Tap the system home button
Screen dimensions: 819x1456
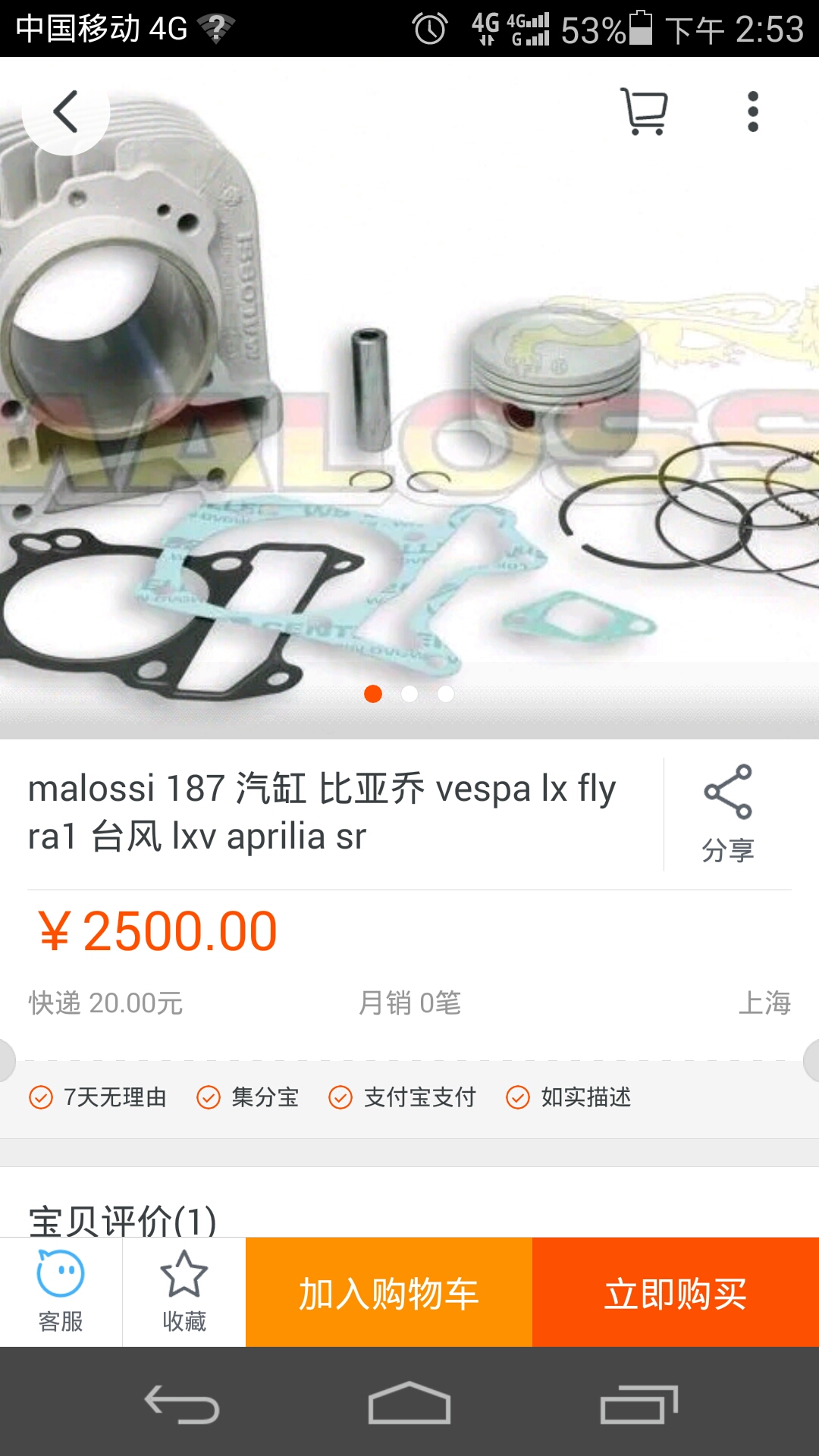tap(409, 1403)
